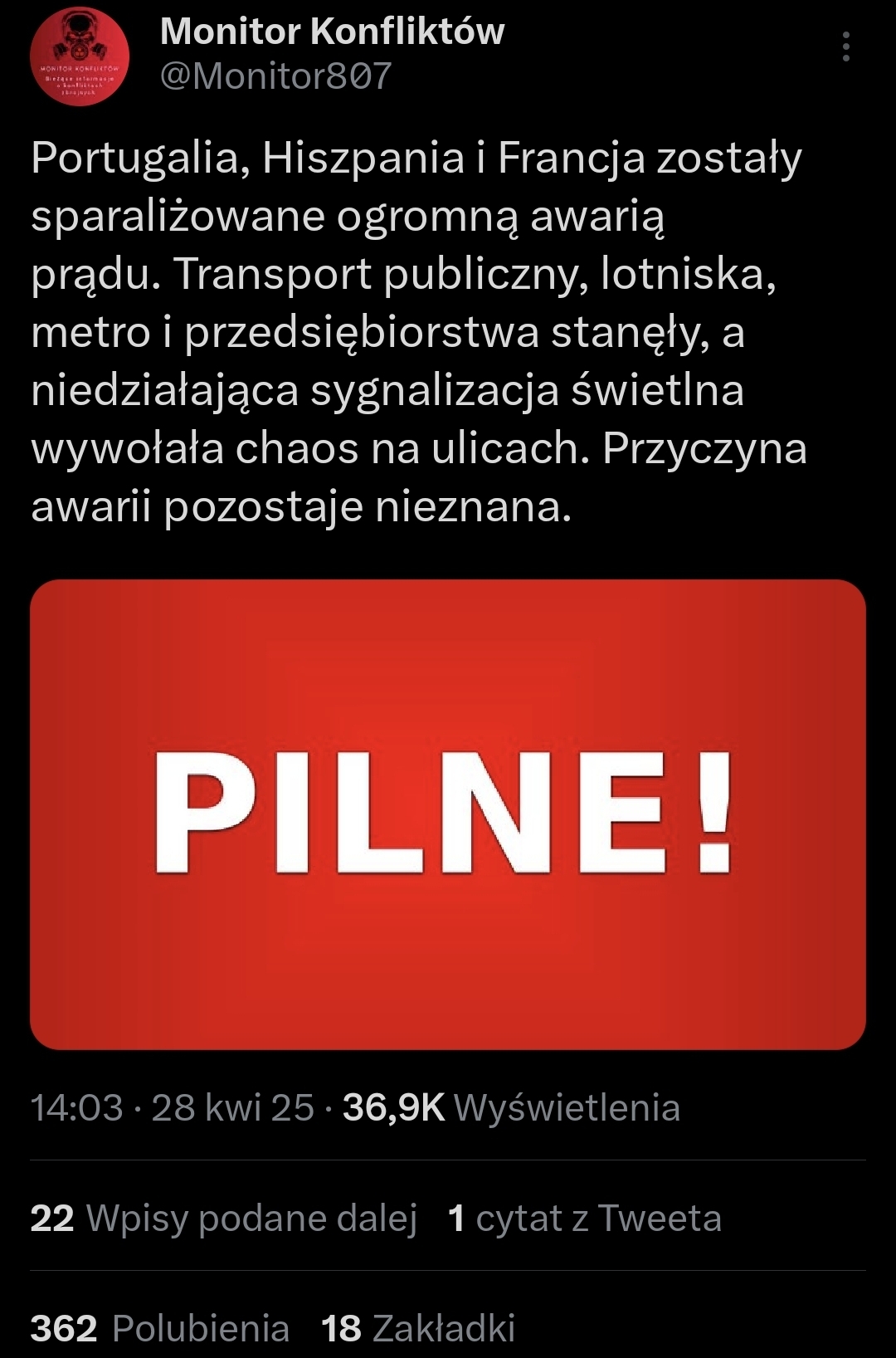The width and height of the screenshot is (896, 1358).
Task: Open the tweet's three-dot overflow menu
Action: 845,47
